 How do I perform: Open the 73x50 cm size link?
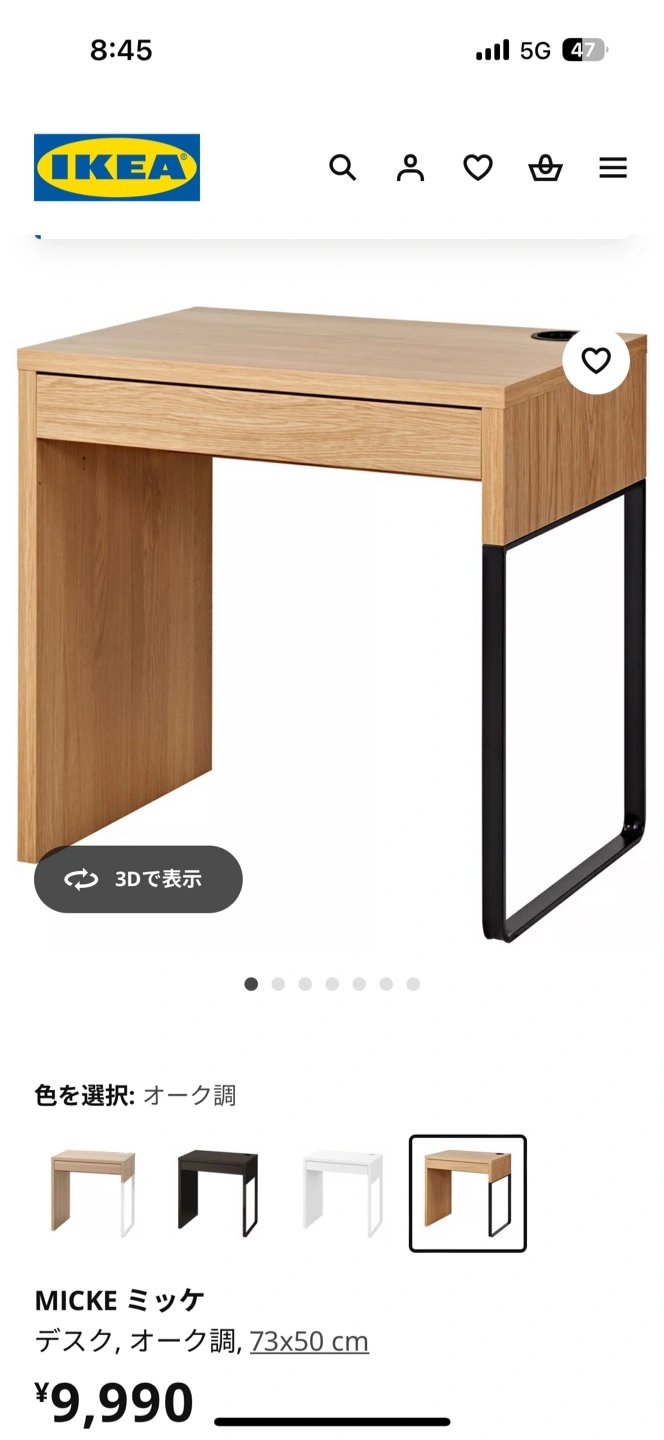[x=309, y=1341]
